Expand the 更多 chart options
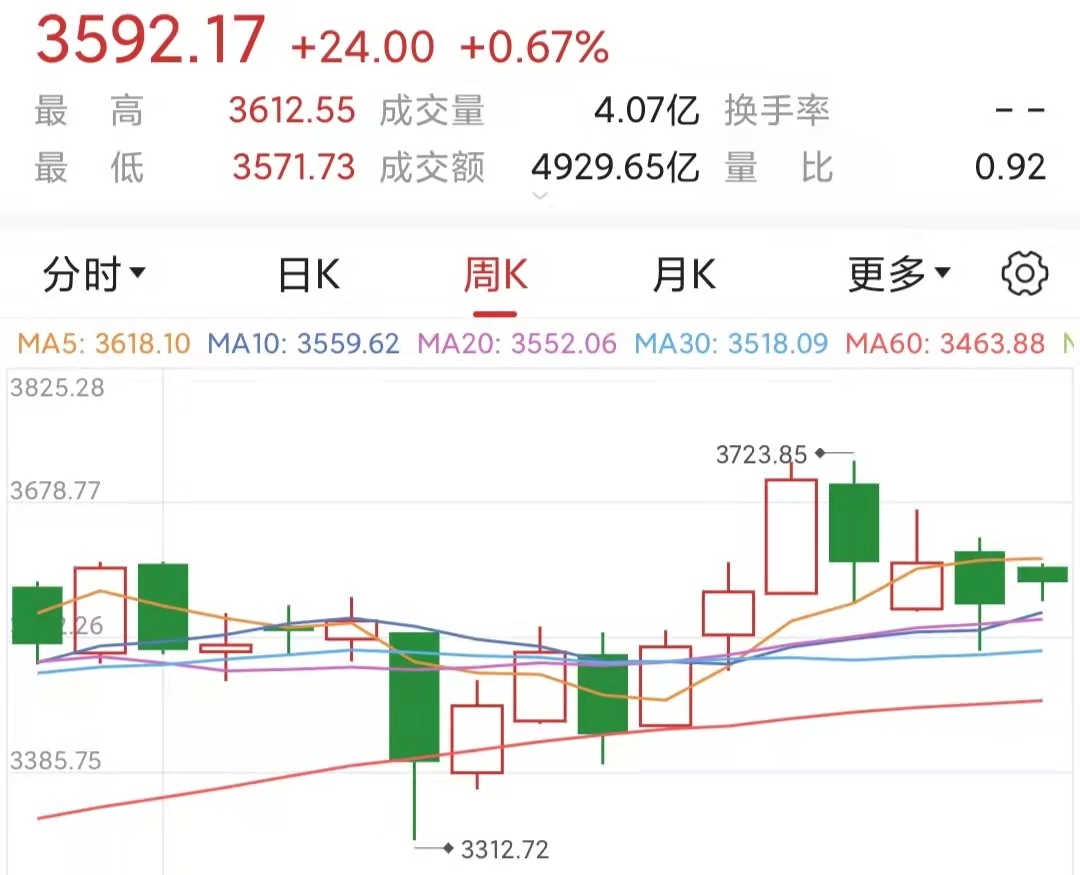Viewport: 1080px width, 875px height. coord(898,273)
